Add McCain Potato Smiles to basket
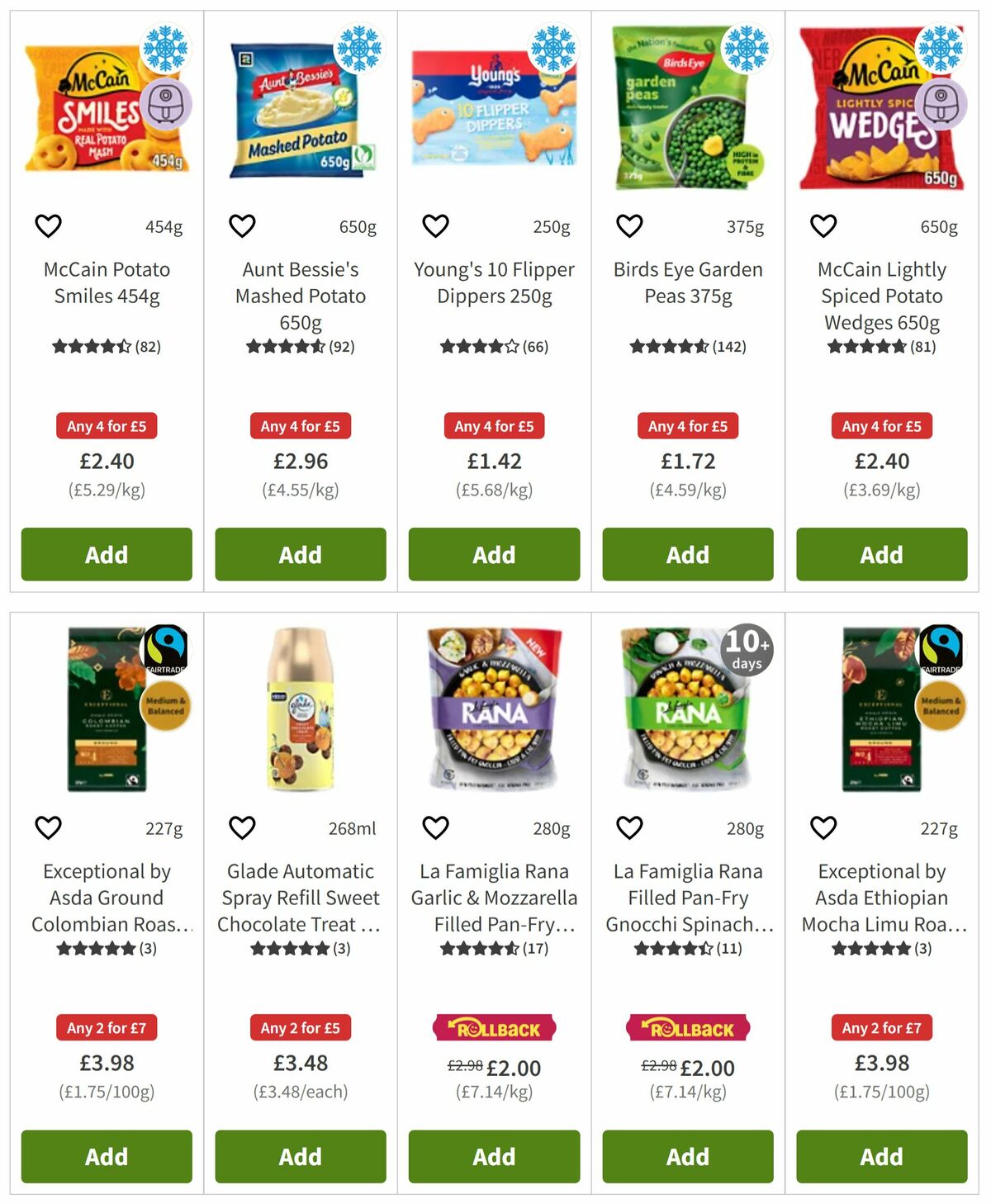 105,554
